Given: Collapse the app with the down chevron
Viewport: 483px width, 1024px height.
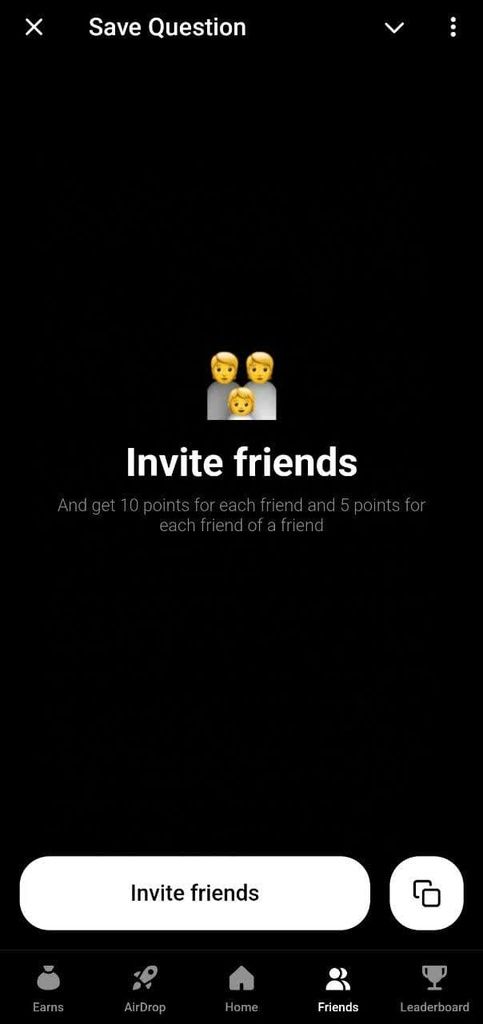Looking at the screenshot, I should pyautogui.click(x=394, y=27).
